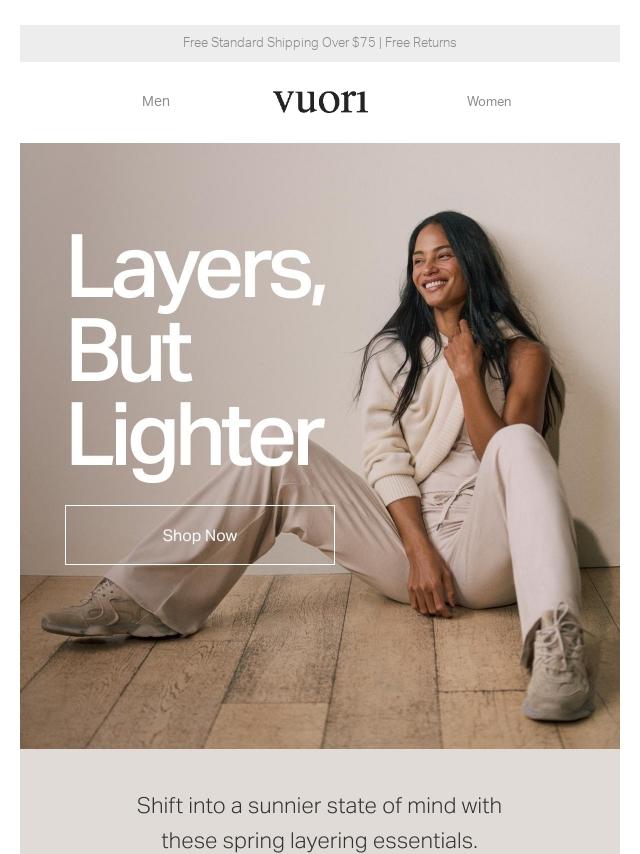Viewport: 640px width, 854px height.
Task: Open the free shipping and returns banner
Action: tap(320, 43)
